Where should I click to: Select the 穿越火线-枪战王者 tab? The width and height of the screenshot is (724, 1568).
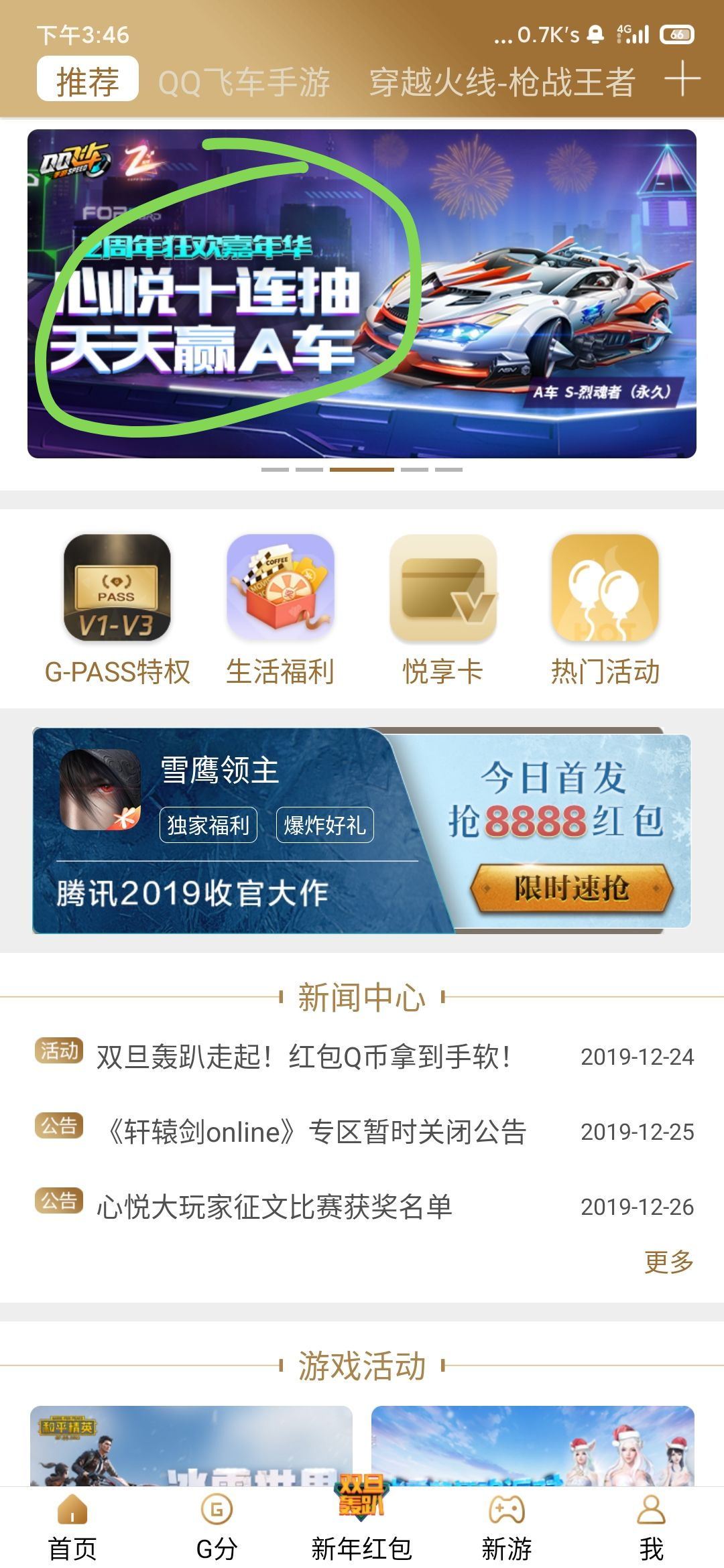(502, 82)
